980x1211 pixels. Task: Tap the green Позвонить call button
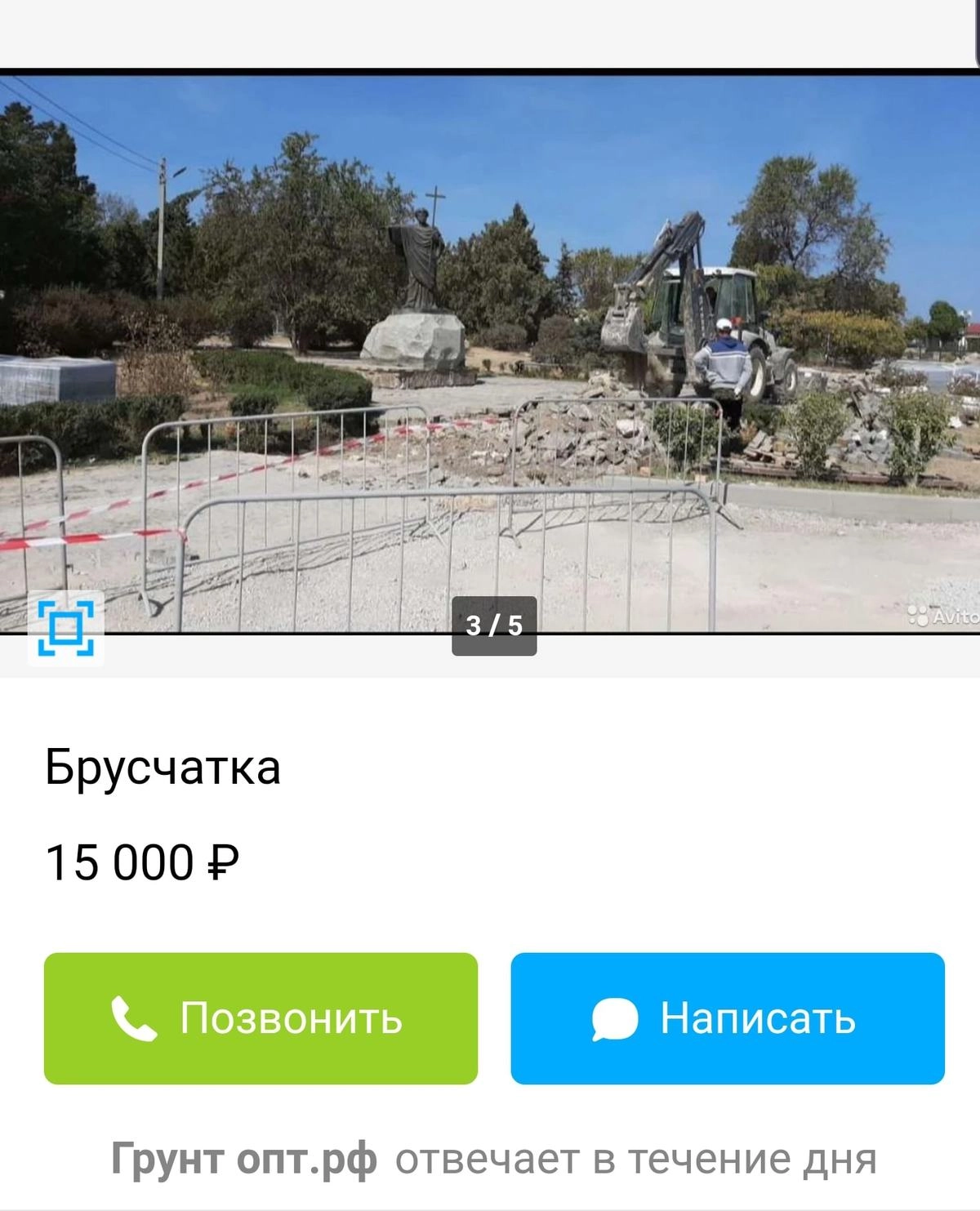point(261,1018)
